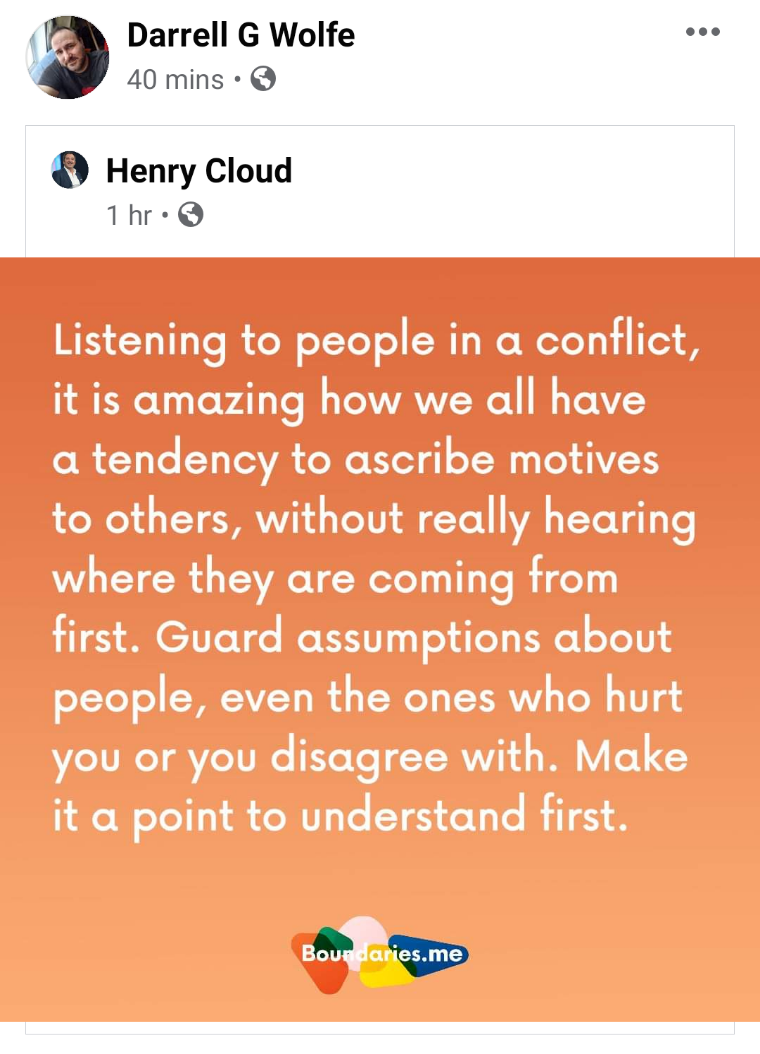Screen dimensions: 760x1054
Task: Open the post's three-dot overflow menu
Action: [702, 32]
